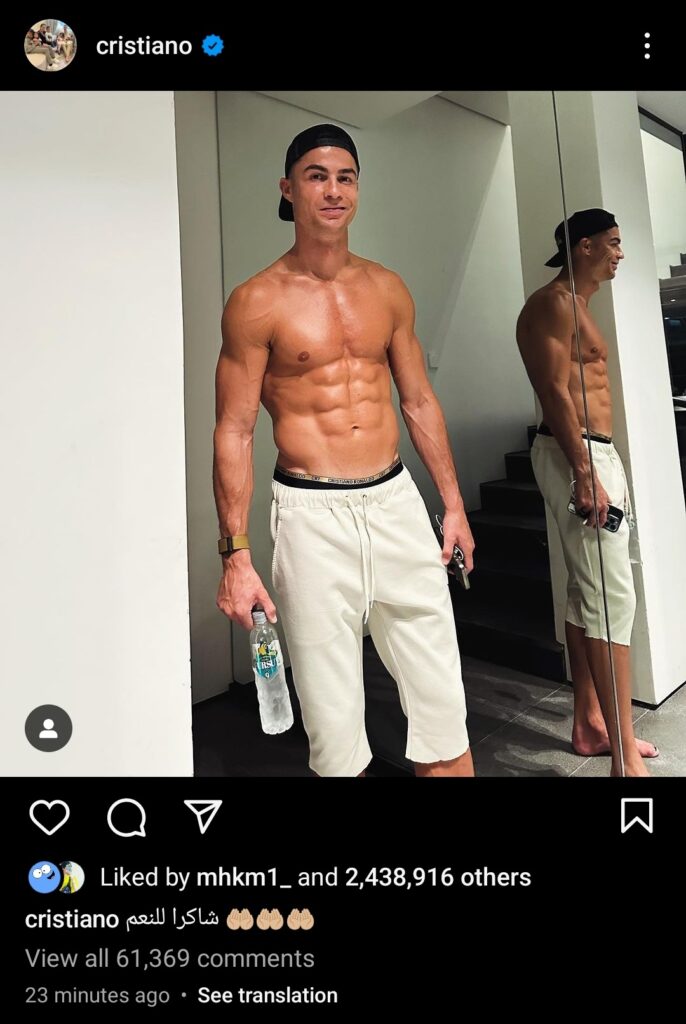686x1024 pixels.
Task: Open the cristiano username beside the caption
Action: 72,919
